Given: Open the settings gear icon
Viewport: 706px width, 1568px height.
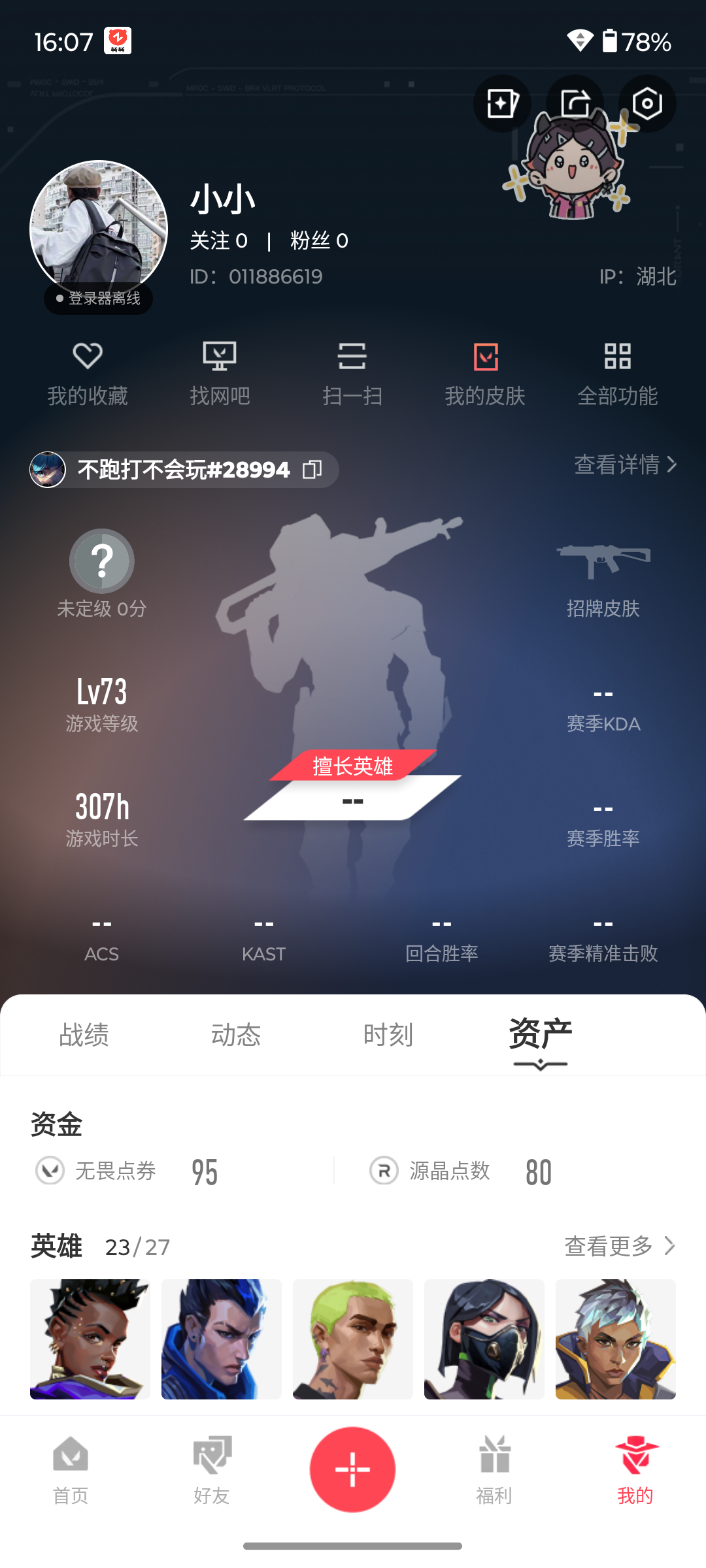Looking at the screenshot, I should point(647,103).
